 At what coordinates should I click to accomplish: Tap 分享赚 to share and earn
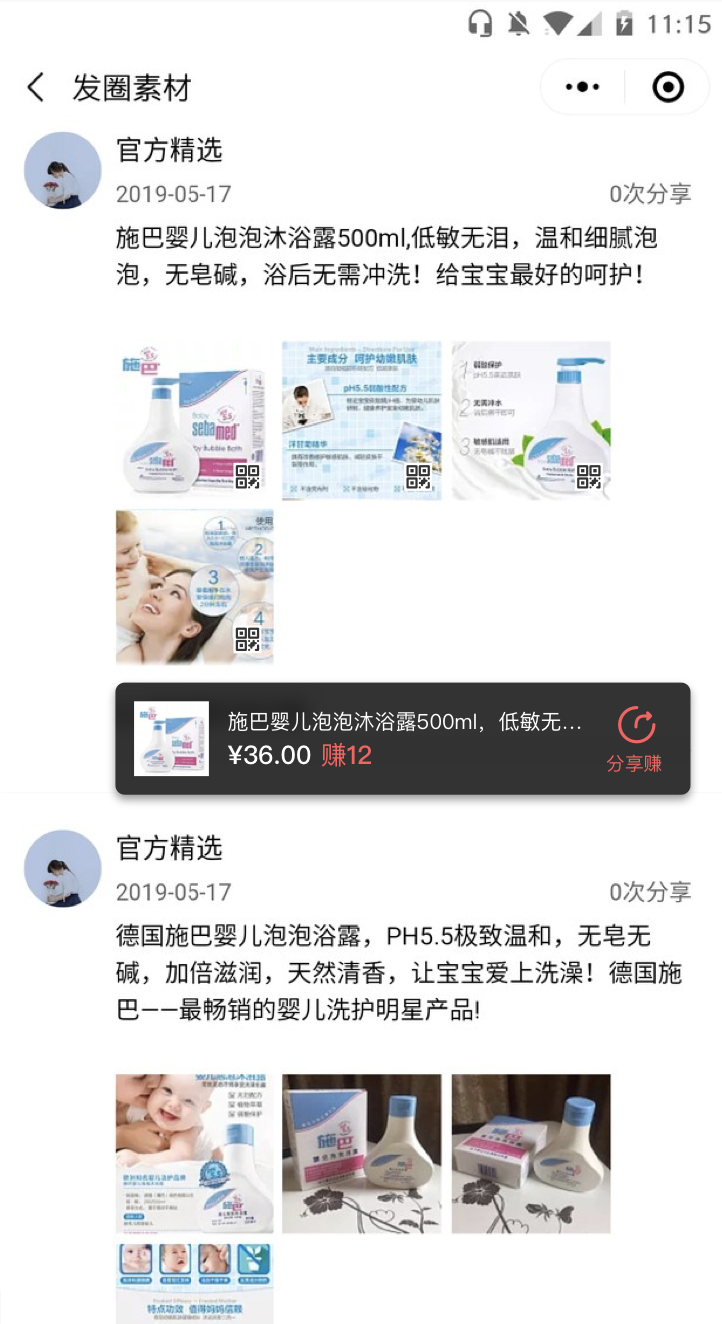(x=635, y=739)
